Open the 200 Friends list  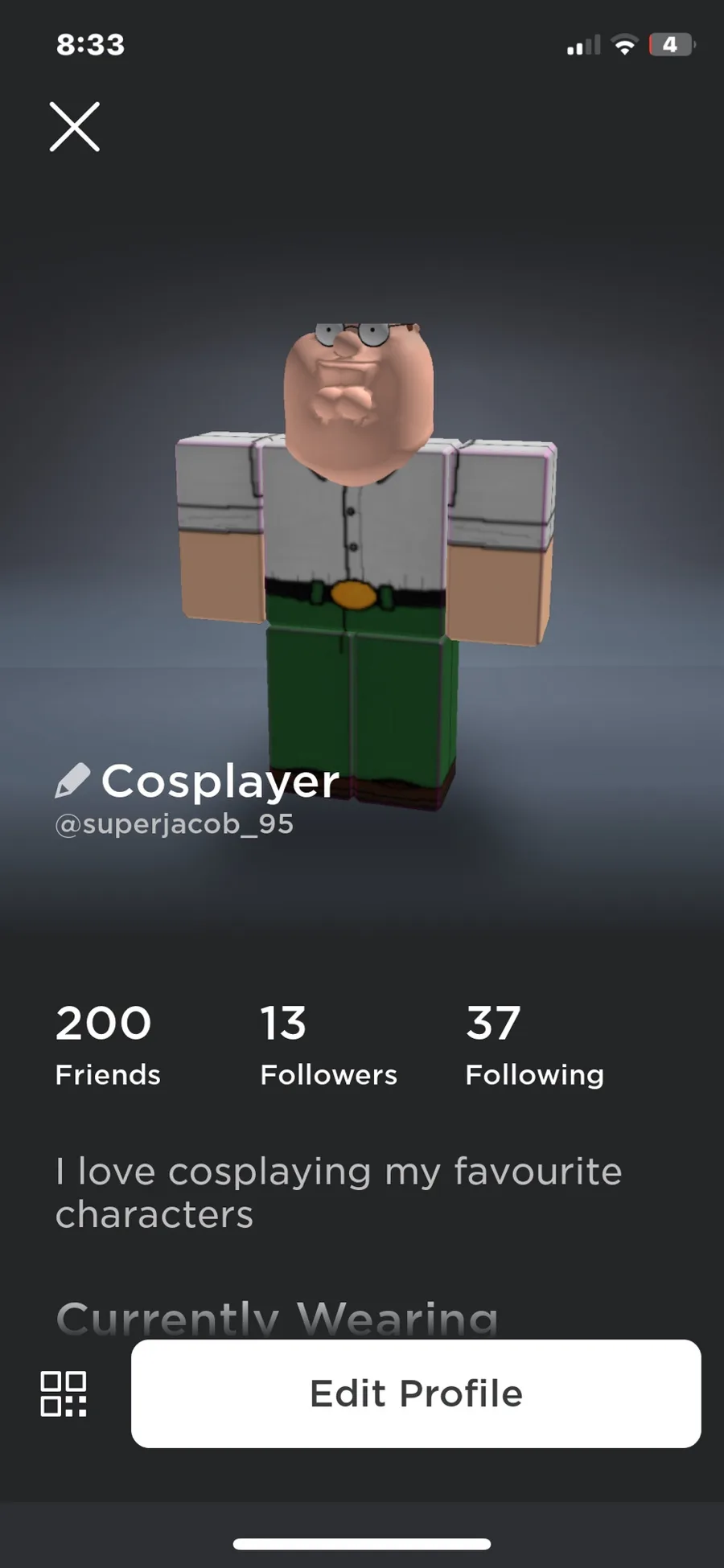coord(108,1045)
